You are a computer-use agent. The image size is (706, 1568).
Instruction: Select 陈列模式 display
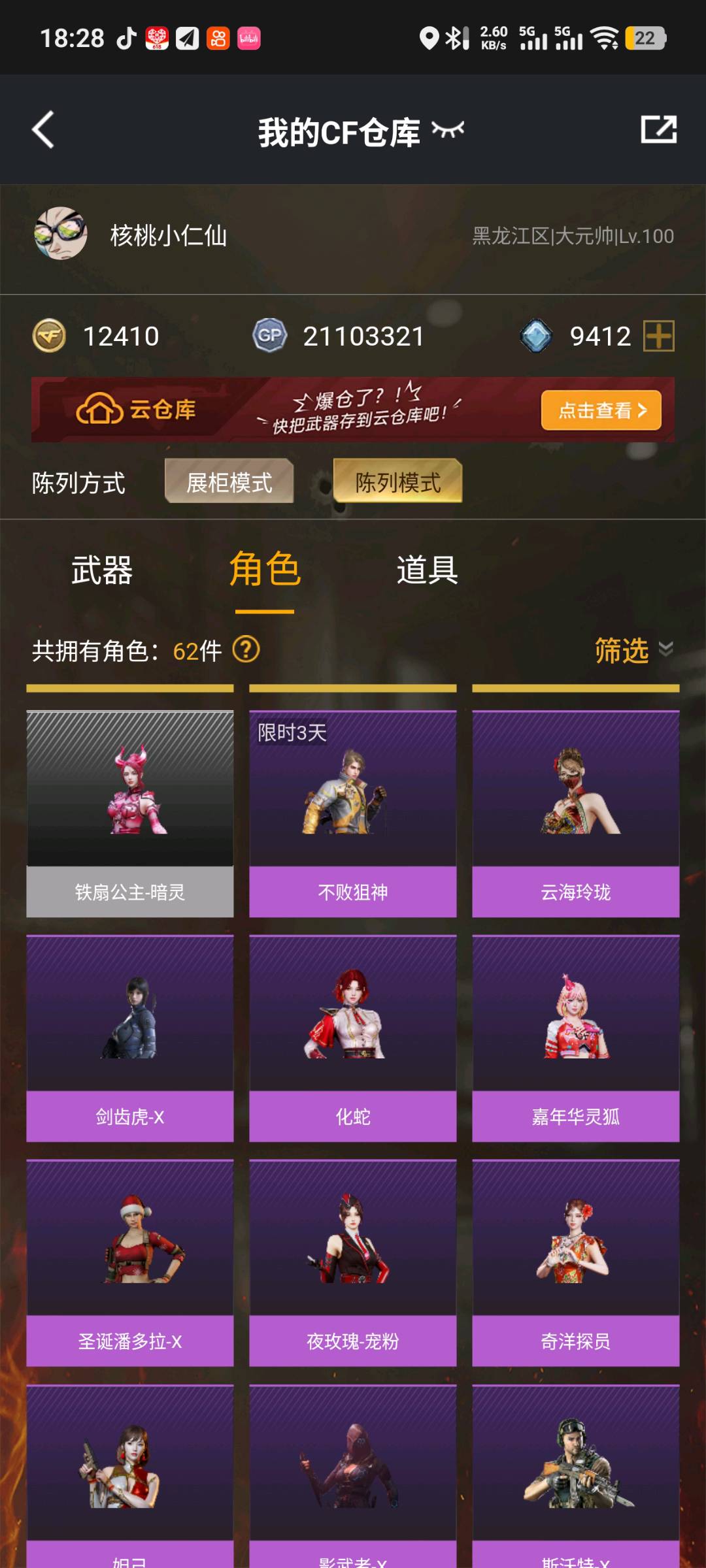tap(397, 482)
